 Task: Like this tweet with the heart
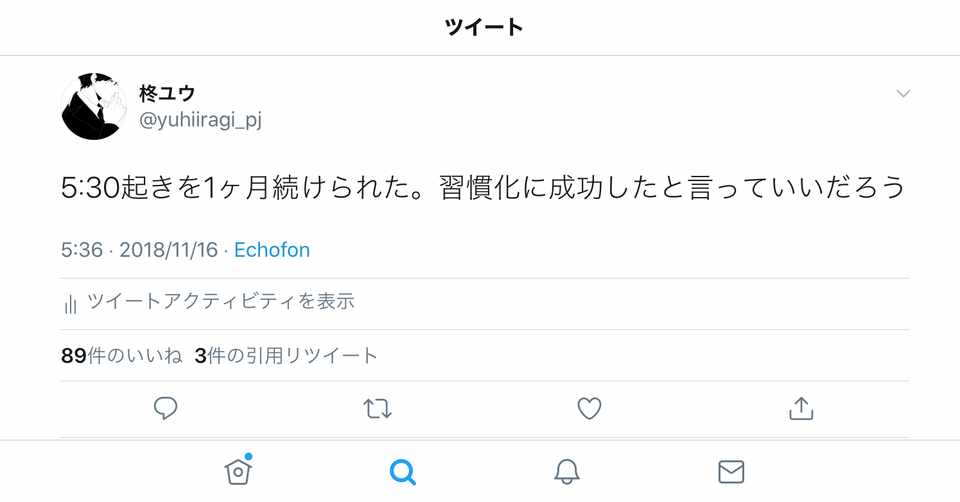pos(589,408)
